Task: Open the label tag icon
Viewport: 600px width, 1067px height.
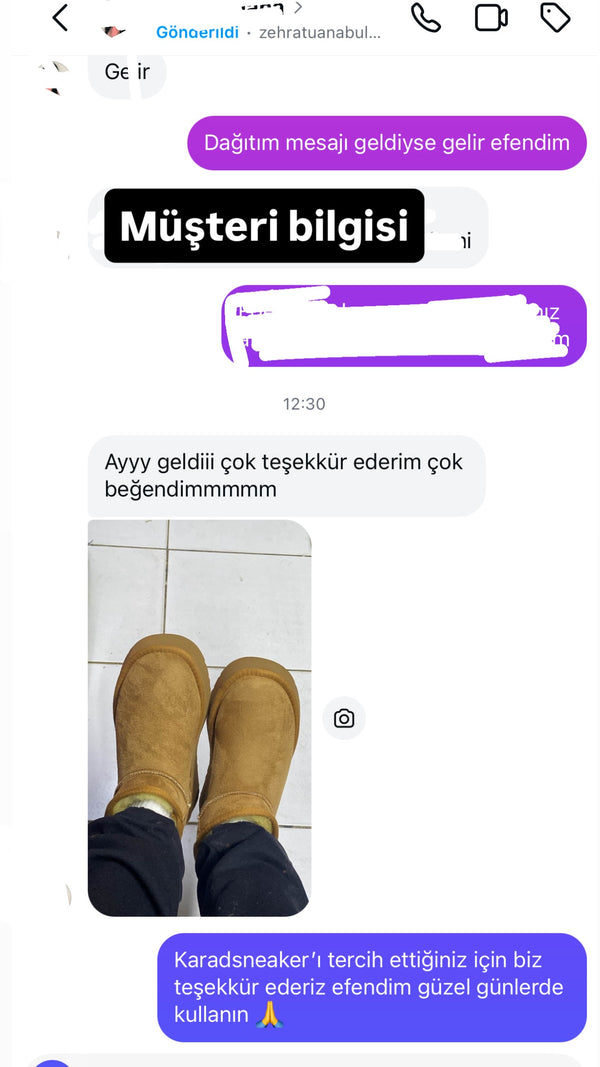Action: 555,17
